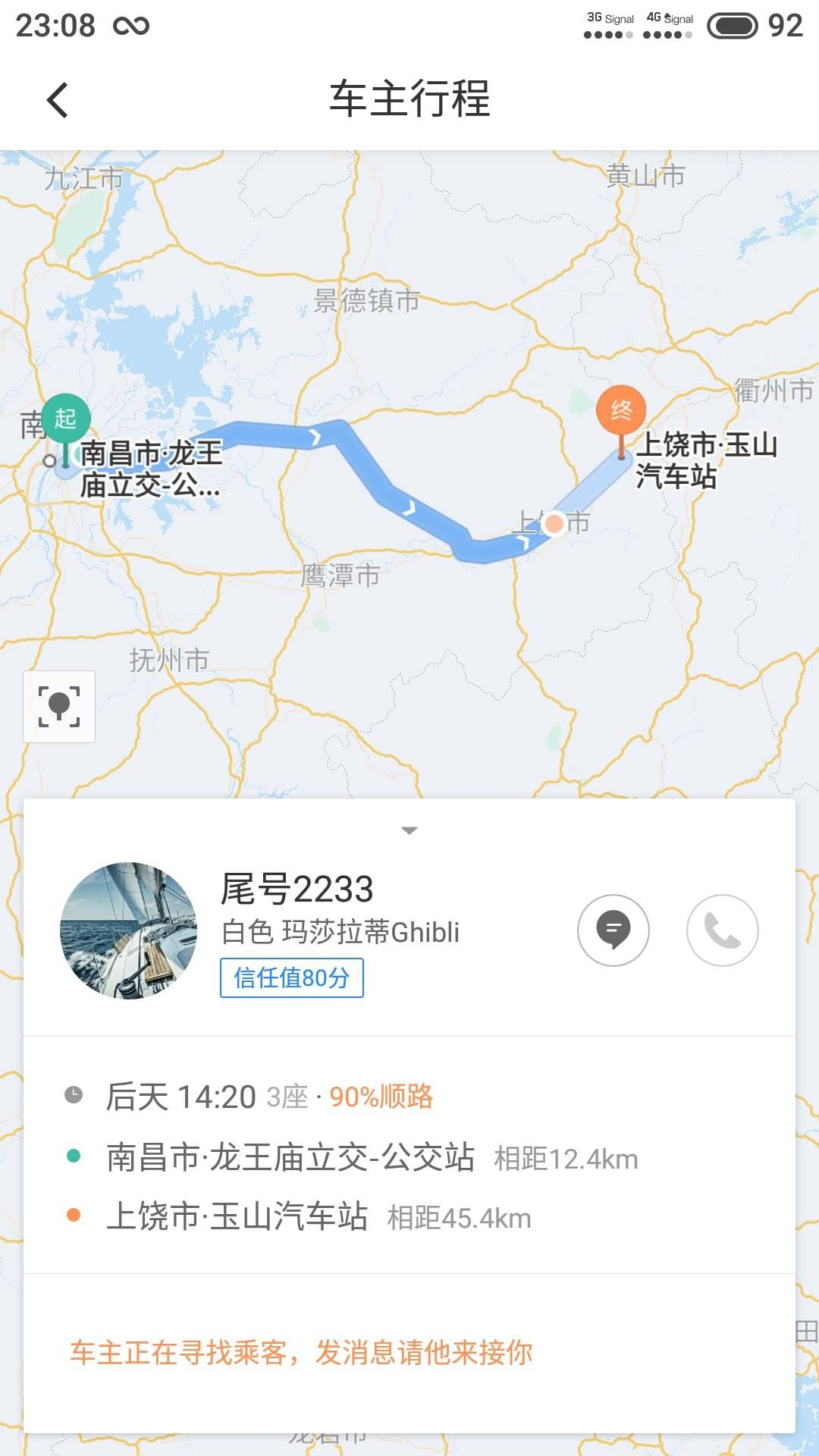Tap the phone icon to call driver
The height and width of the screenshot is (1456, 819).
(x=720, y=930)
